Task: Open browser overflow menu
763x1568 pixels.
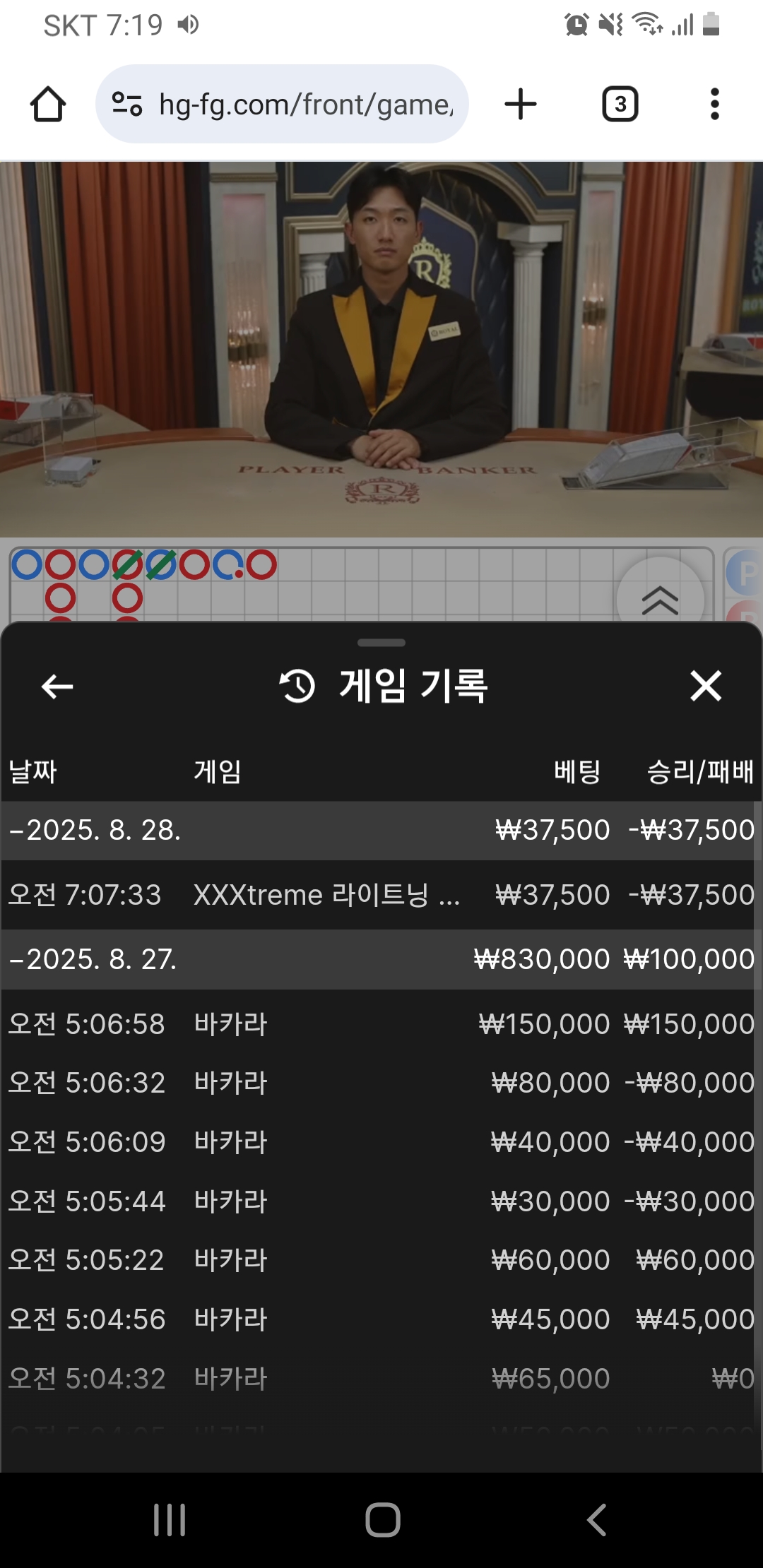Action: click(714, 105)
